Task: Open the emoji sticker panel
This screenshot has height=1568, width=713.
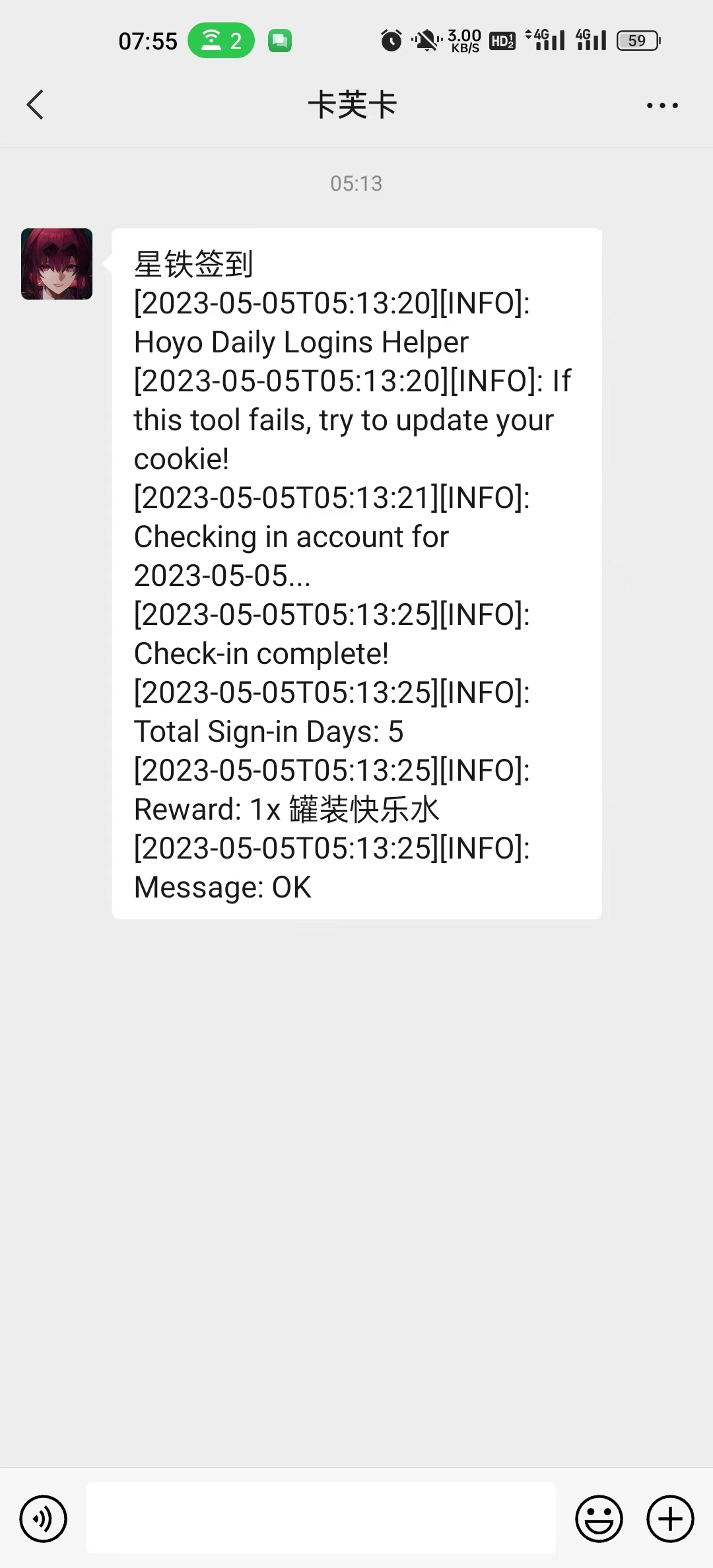Action: (599, 1519)
